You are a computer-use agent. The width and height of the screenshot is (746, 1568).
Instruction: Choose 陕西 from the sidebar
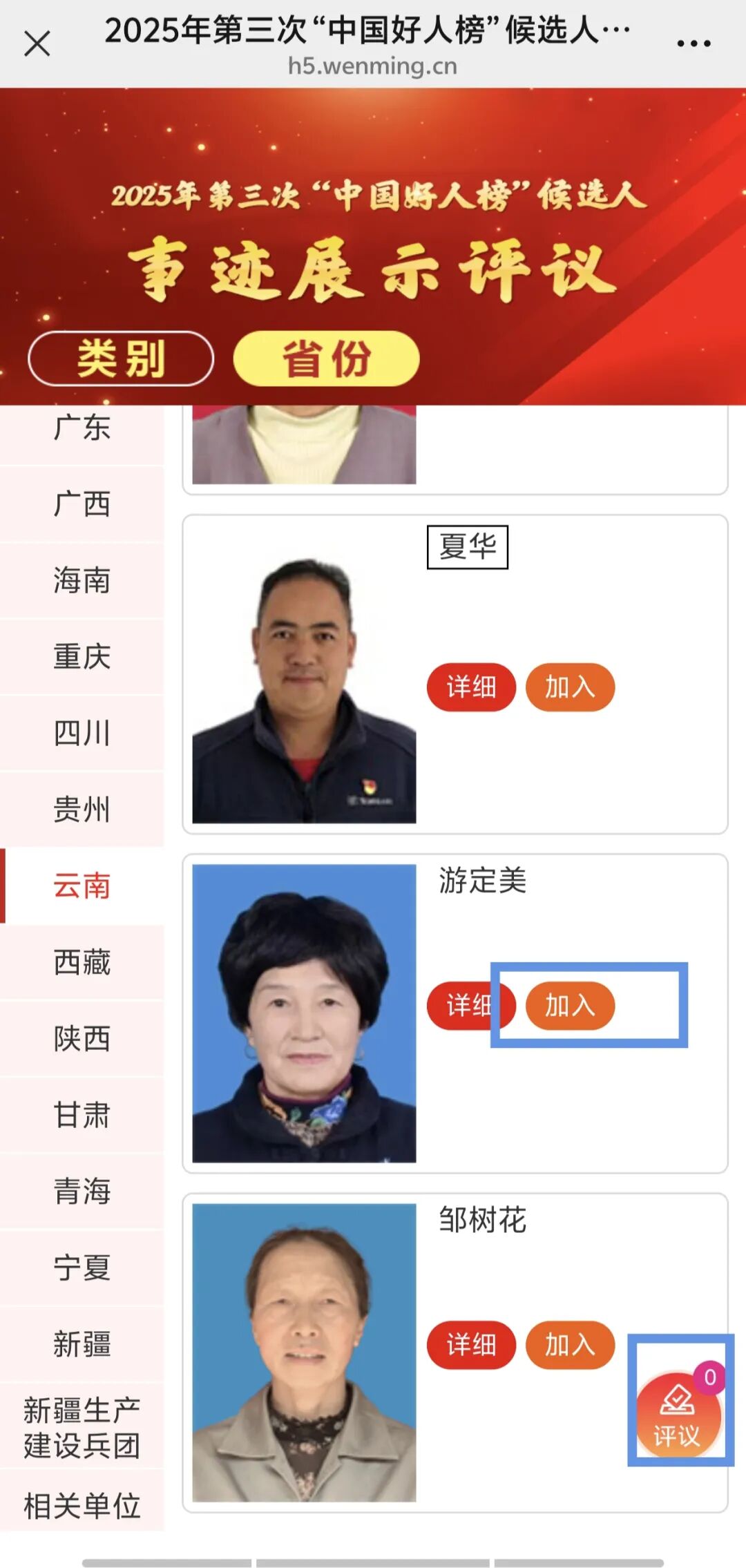pyautogui.click(x=82, y=1038)
